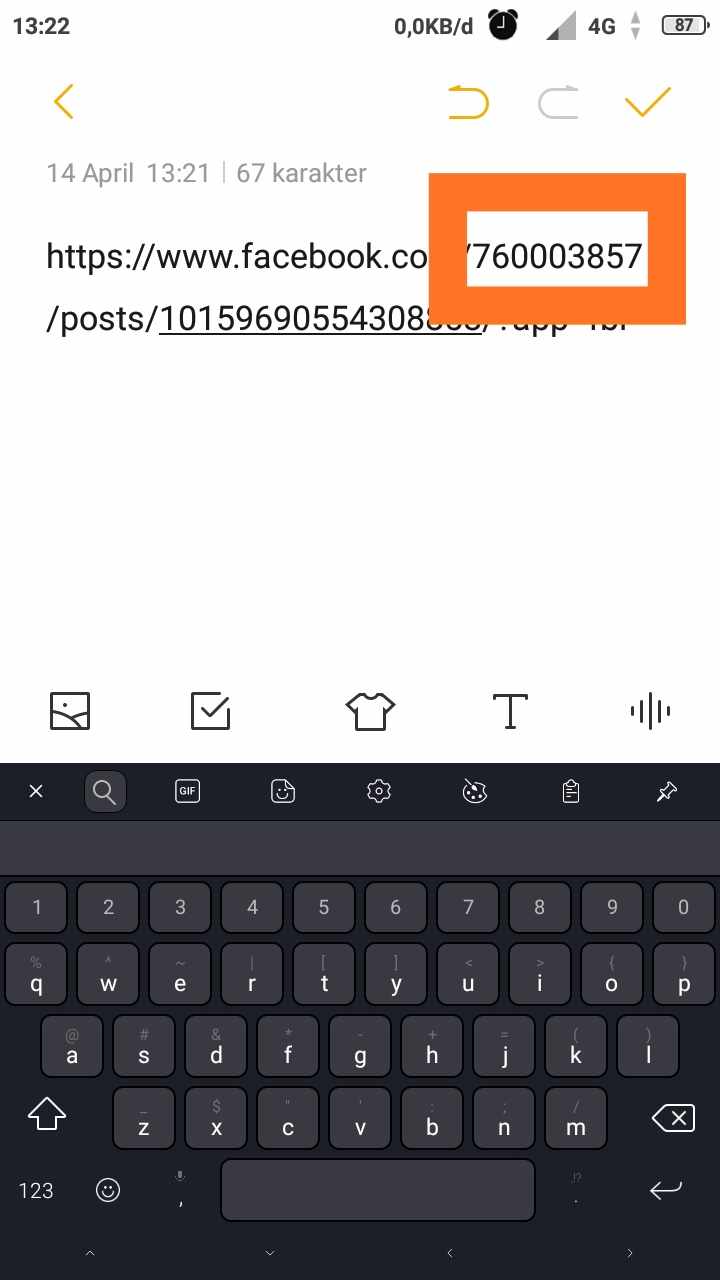Pin the keyboard toolbar

pos(665,791)
